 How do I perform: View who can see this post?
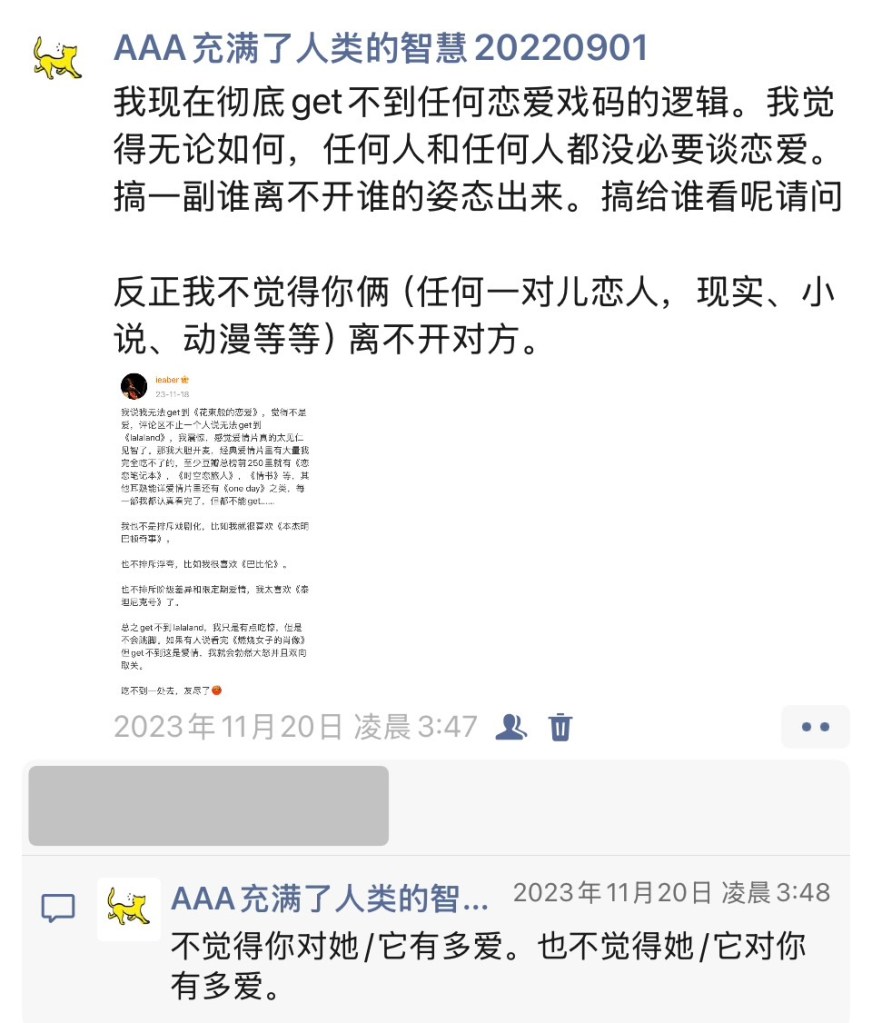(511, 726)
